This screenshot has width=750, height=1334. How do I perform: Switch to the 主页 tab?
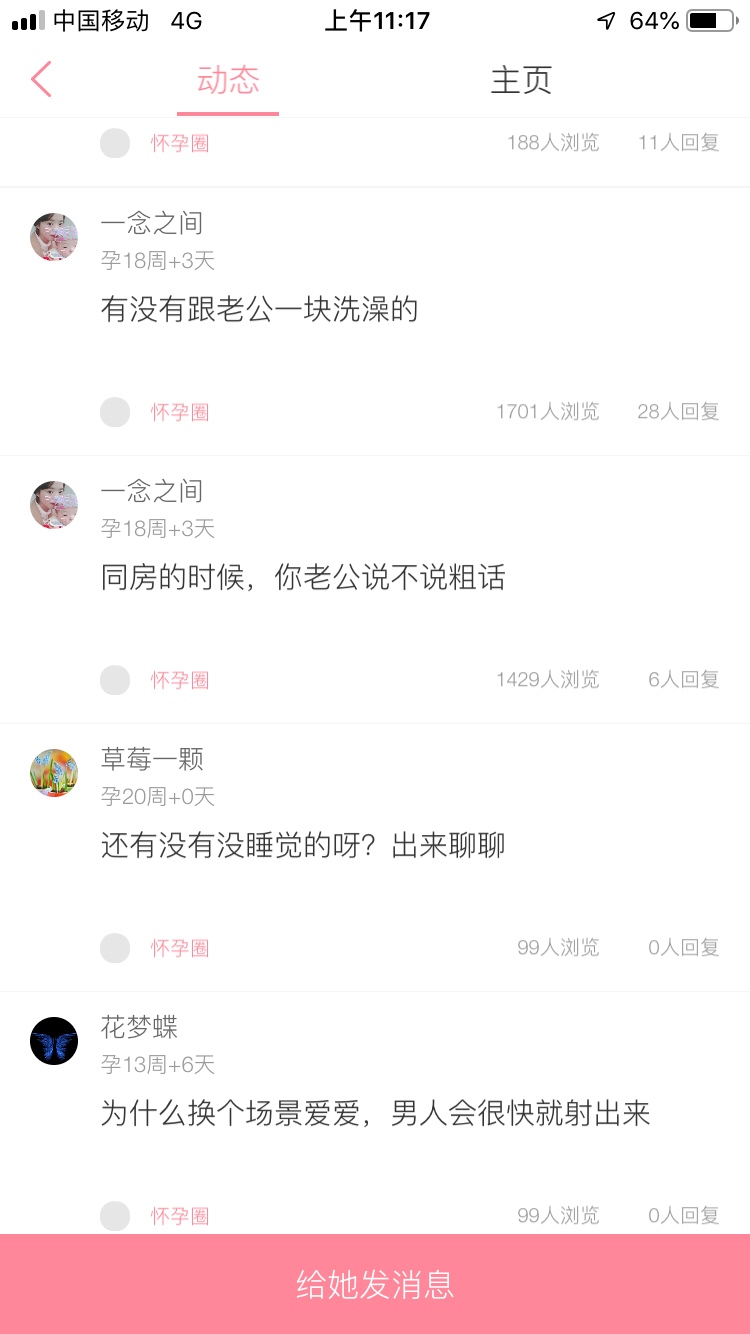pyautogui.click(x=520, y=80)
